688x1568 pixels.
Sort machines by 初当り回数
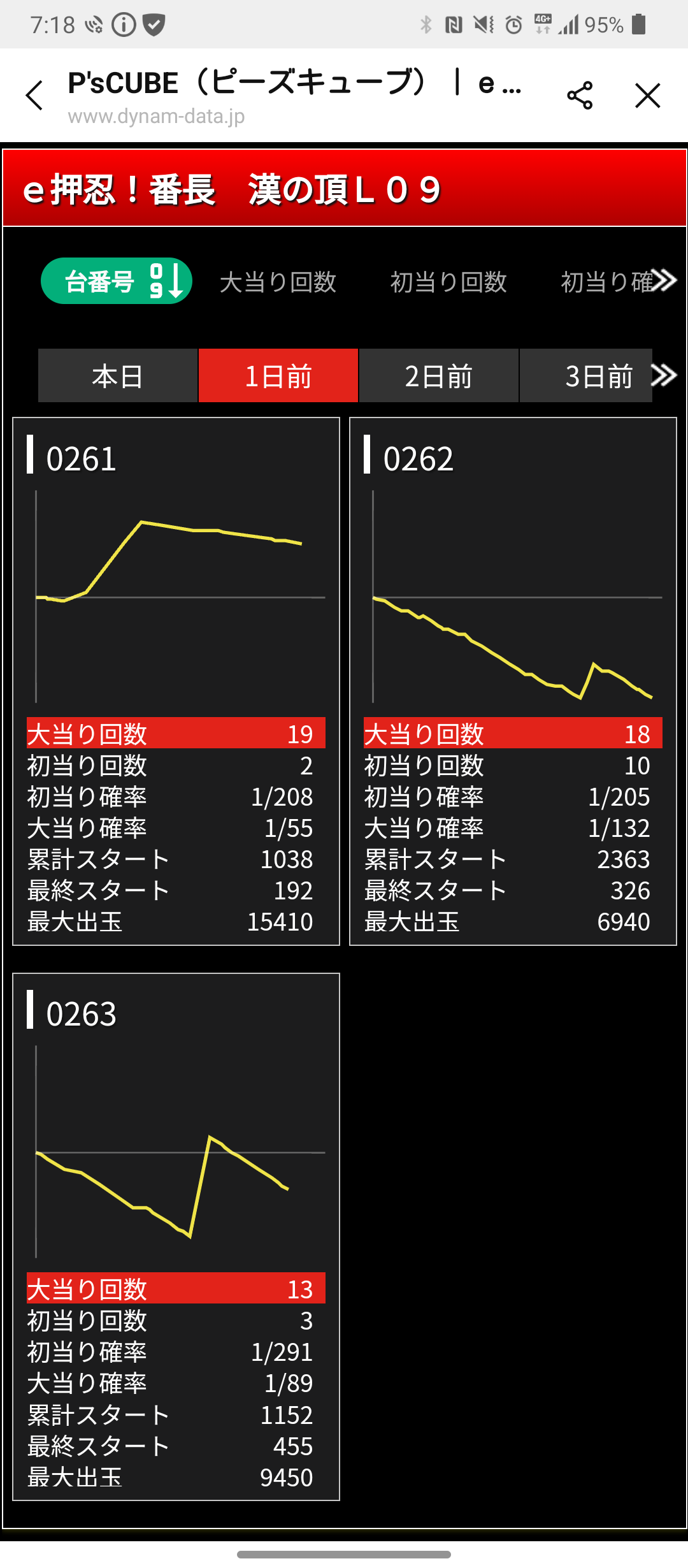point(448,282)
